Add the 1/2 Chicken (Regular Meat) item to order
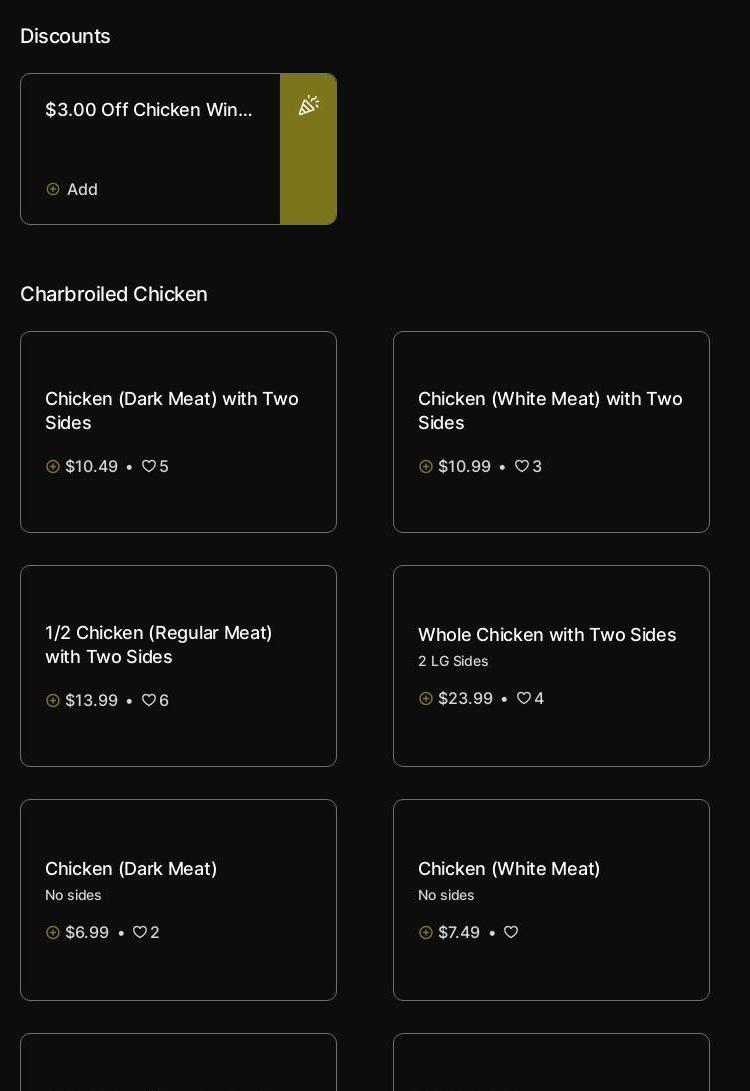Viewport: 750px width, 1091px height. (53, 700)
